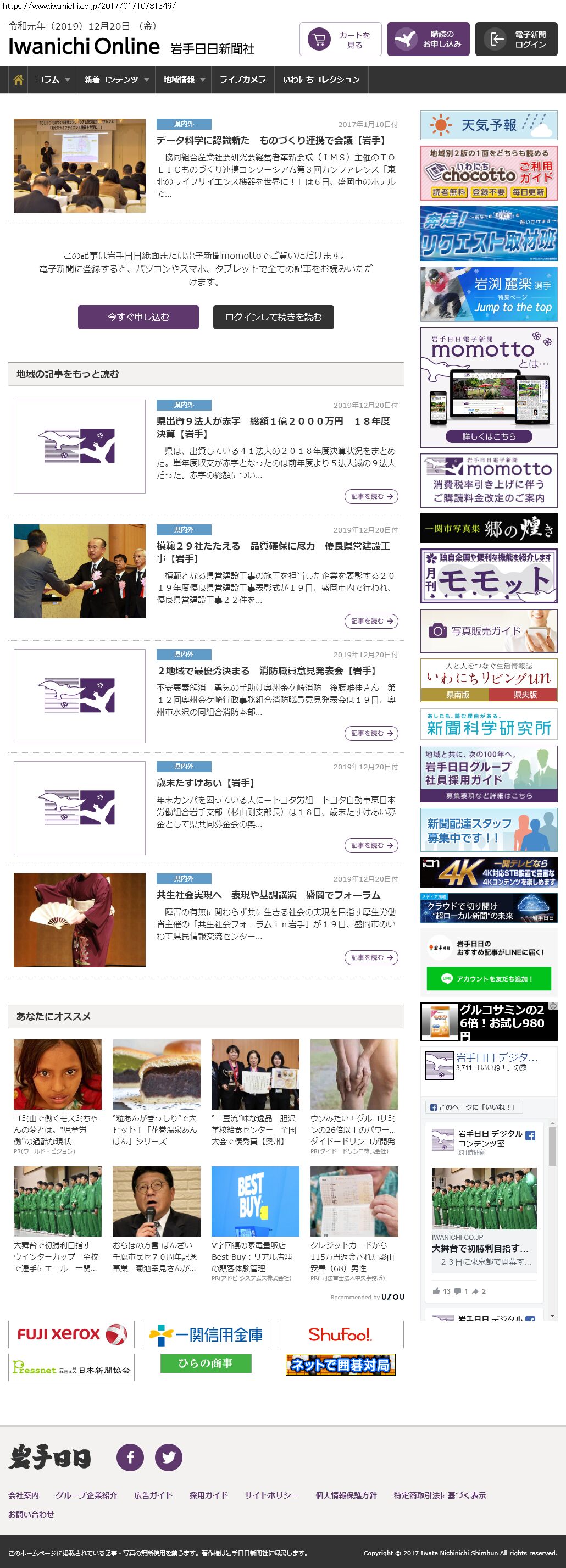Expand the 地域情報 menu

pos(184,80)
